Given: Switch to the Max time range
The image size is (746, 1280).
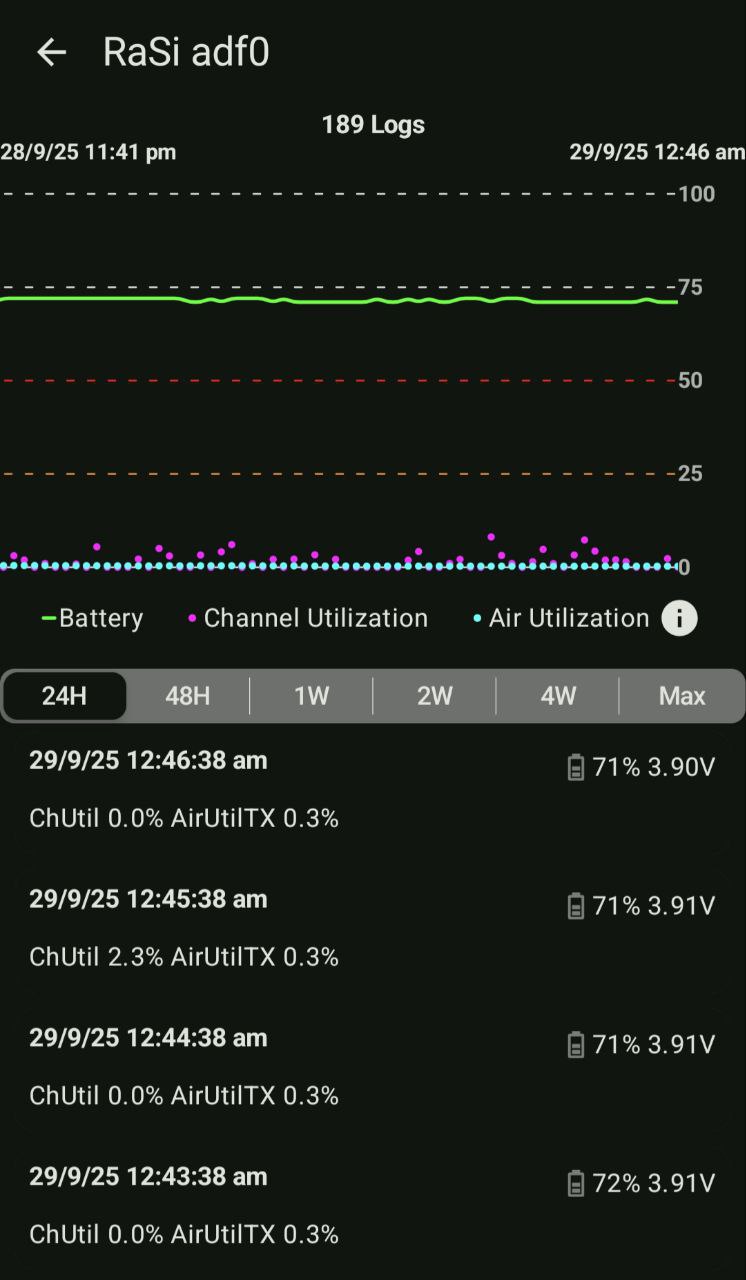Looking at the screenshot, I should 682,696.
